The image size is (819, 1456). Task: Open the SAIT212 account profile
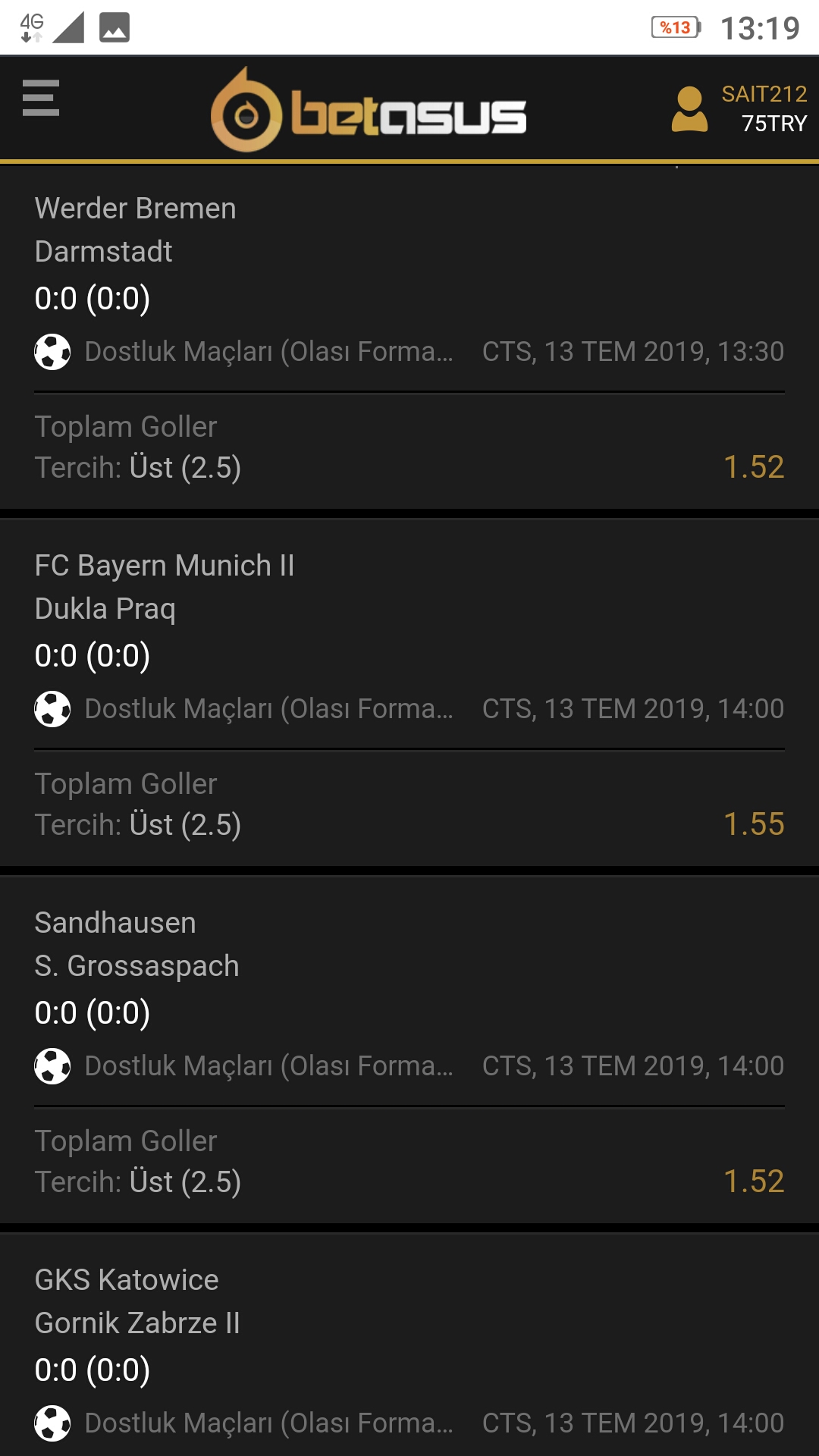click(739, 108)
